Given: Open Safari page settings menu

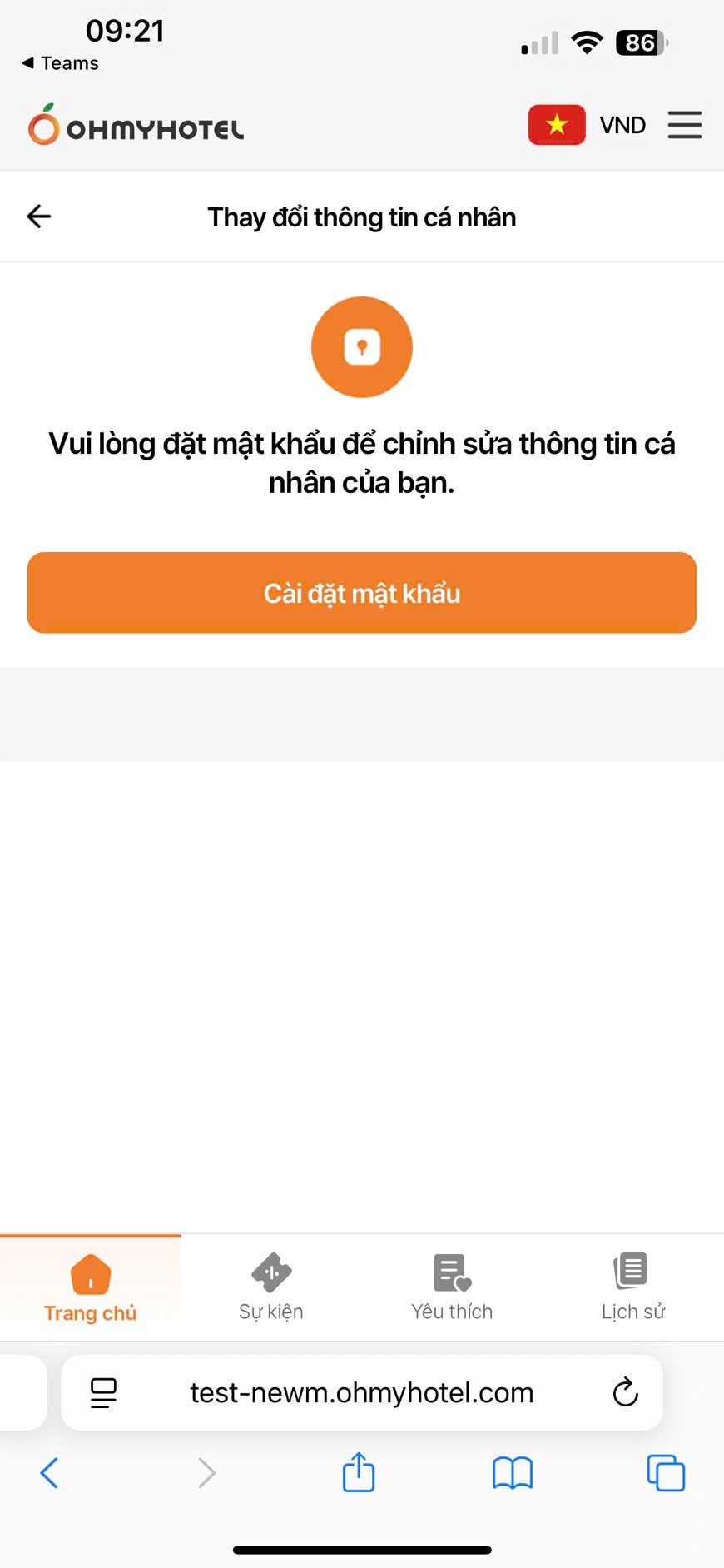Looking at the screenshot, I should pyautogui.click(x=103, y=1392).
